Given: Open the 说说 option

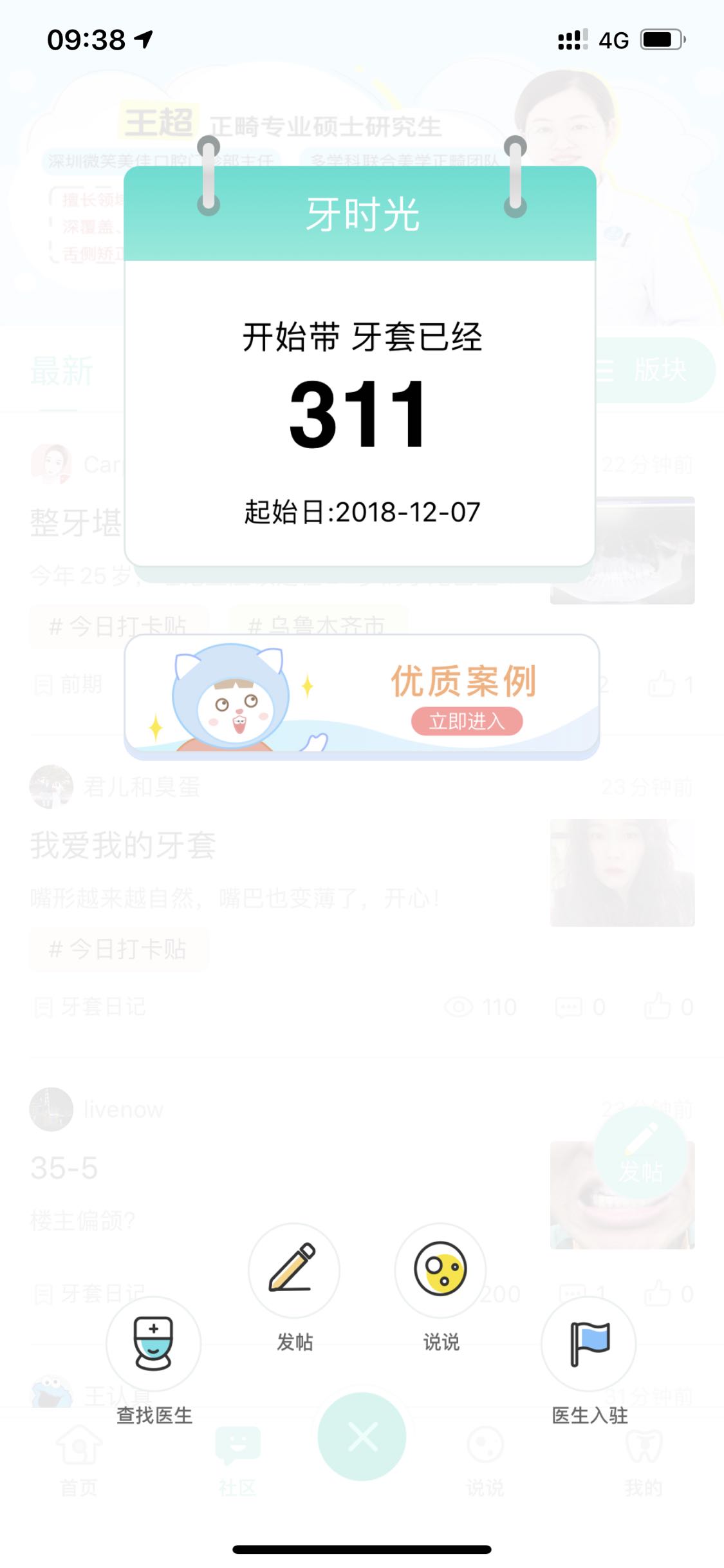Looking at the screenshot, I should pyautogui.click(x=440, y=1269).
